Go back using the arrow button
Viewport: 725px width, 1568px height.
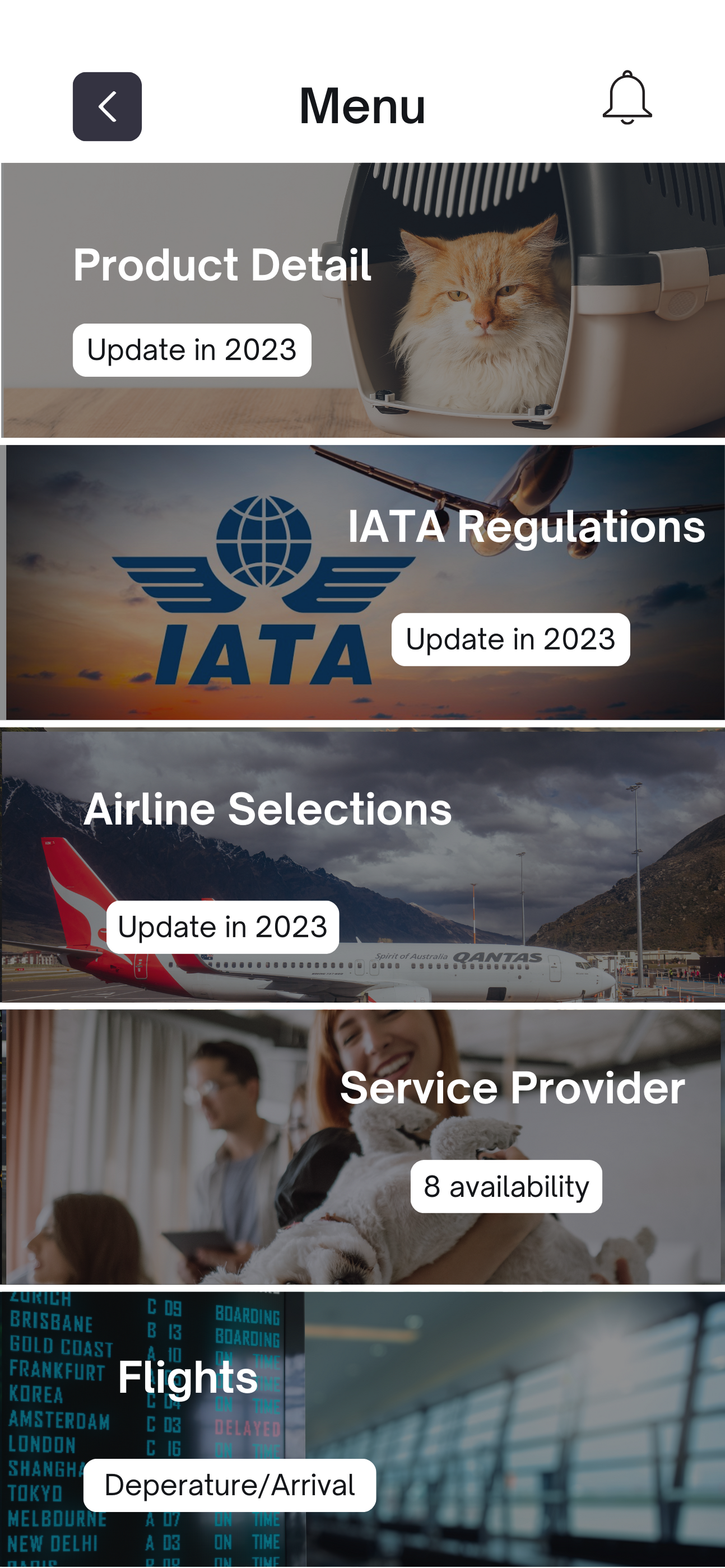click(x=107, y=106)
